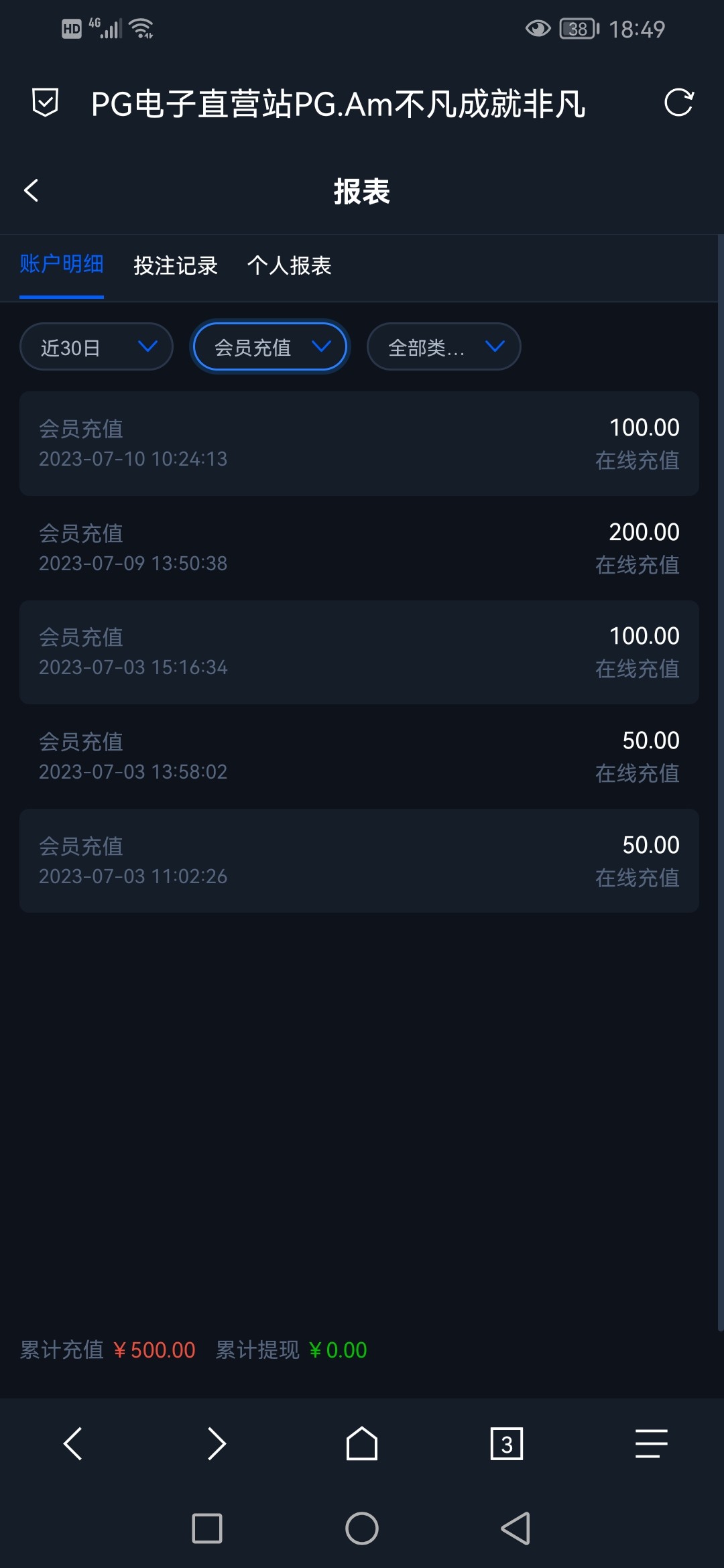Expand the 近30日 date range dropdown
This screenshot has width=724, height=1568.
pyautogui.click(x=97, y=347)
